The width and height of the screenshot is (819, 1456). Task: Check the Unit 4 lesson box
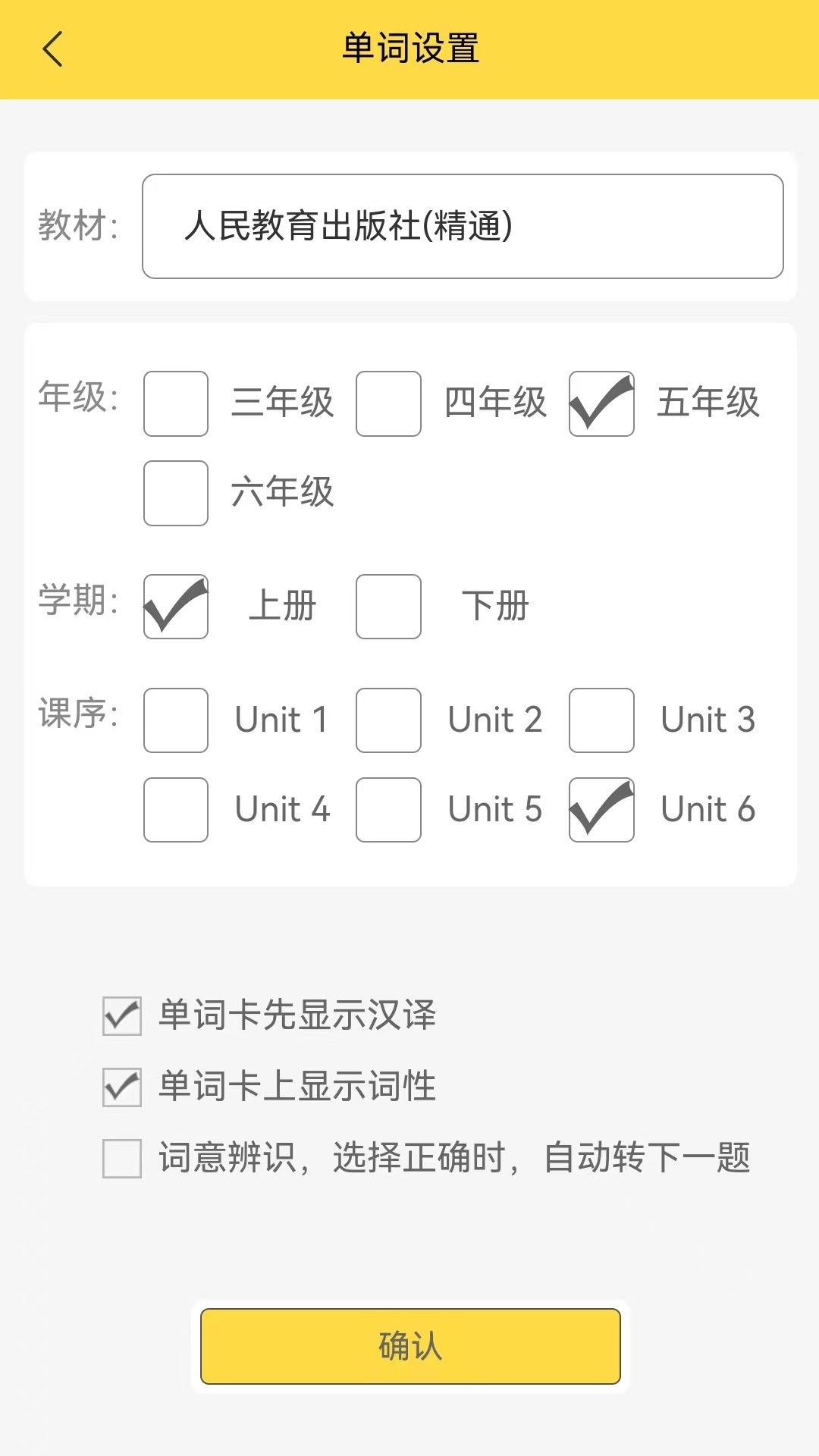tap(175, 810)
